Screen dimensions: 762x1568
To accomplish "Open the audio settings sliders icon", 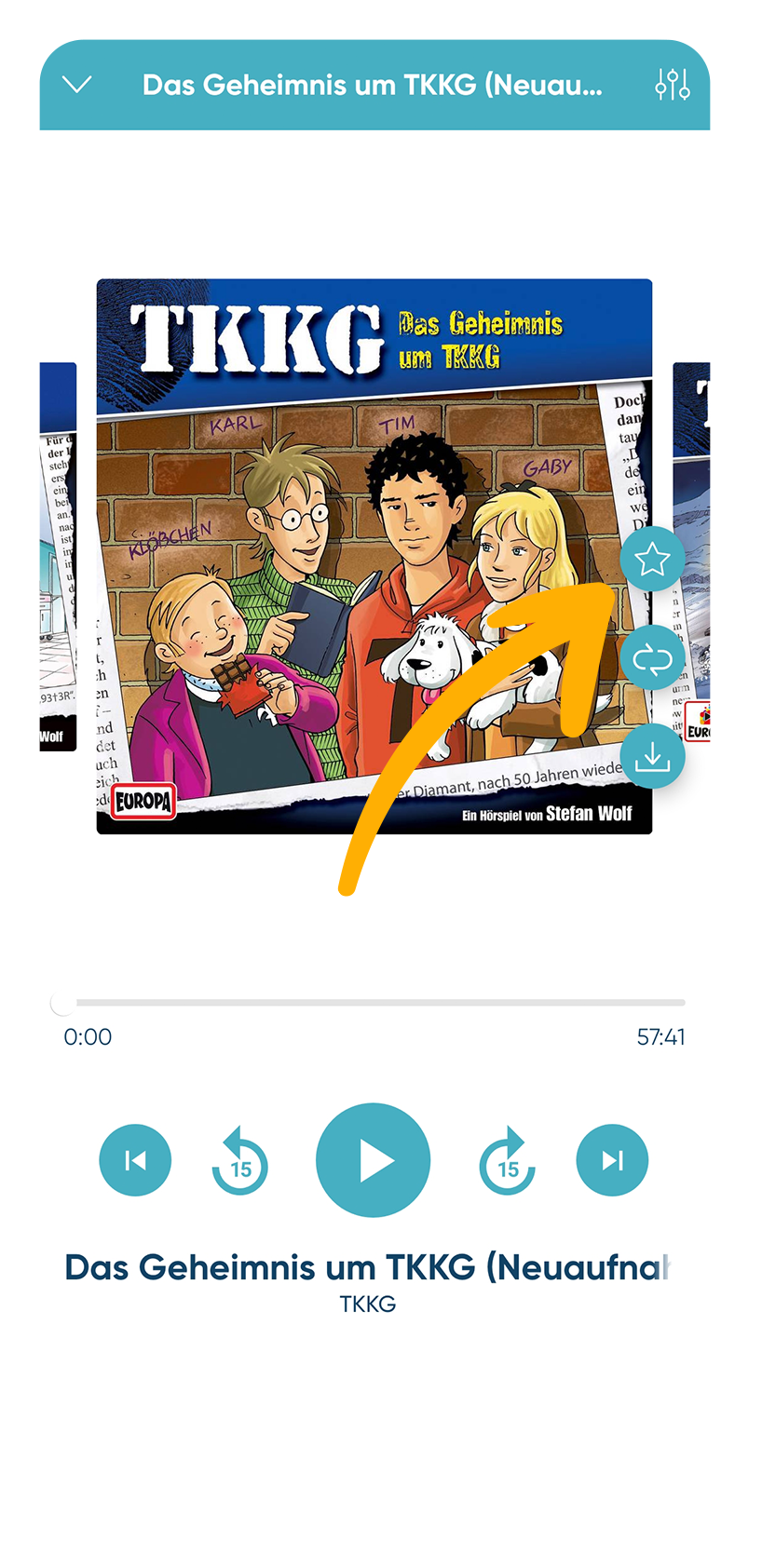I will coord(672,85).
